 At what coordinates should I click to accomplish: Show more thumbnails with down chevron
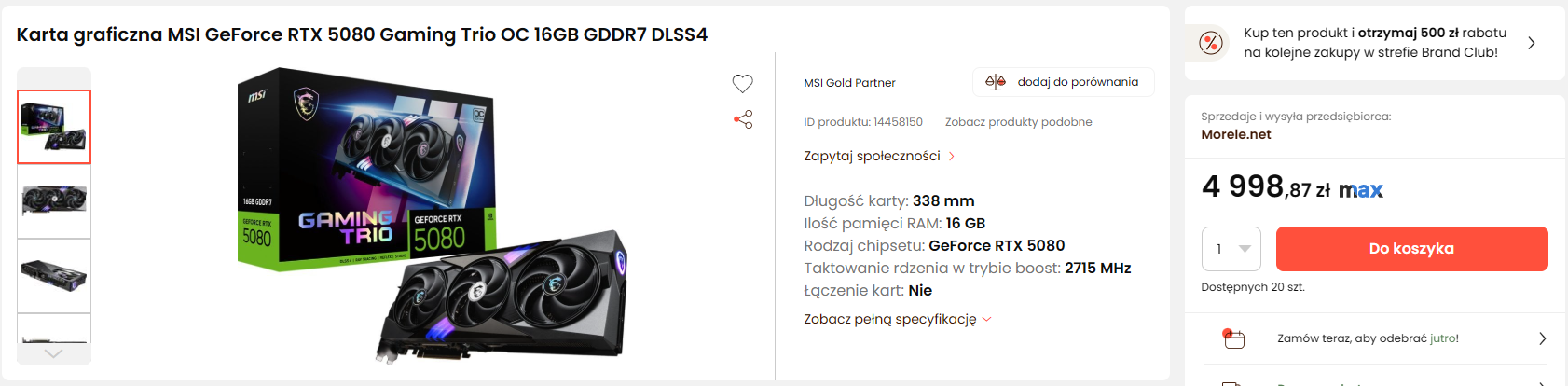click(x=54, y=353)
